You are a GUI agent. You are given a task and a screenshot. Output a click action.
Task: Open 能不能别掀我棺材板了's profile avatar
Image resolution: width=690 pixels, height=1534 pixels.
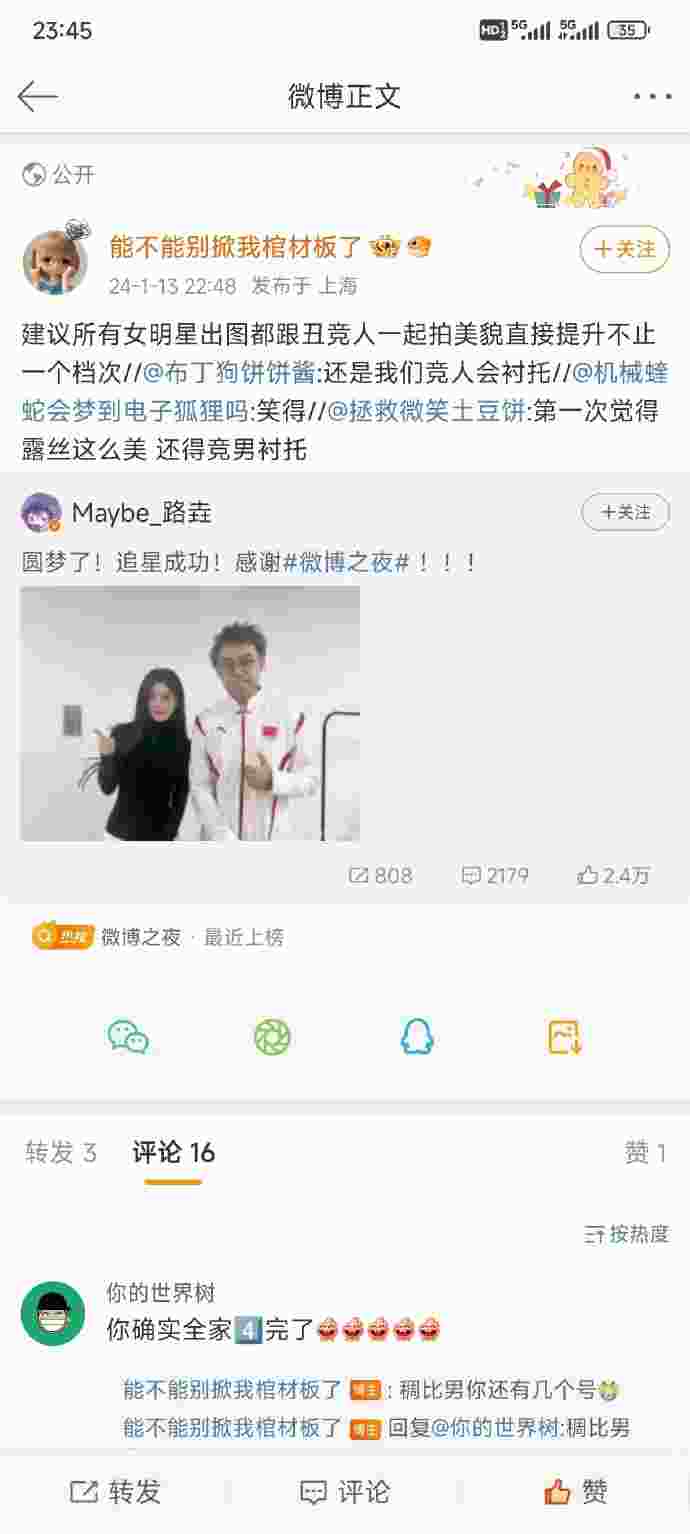pyautogui.click(x=55, y=262)
